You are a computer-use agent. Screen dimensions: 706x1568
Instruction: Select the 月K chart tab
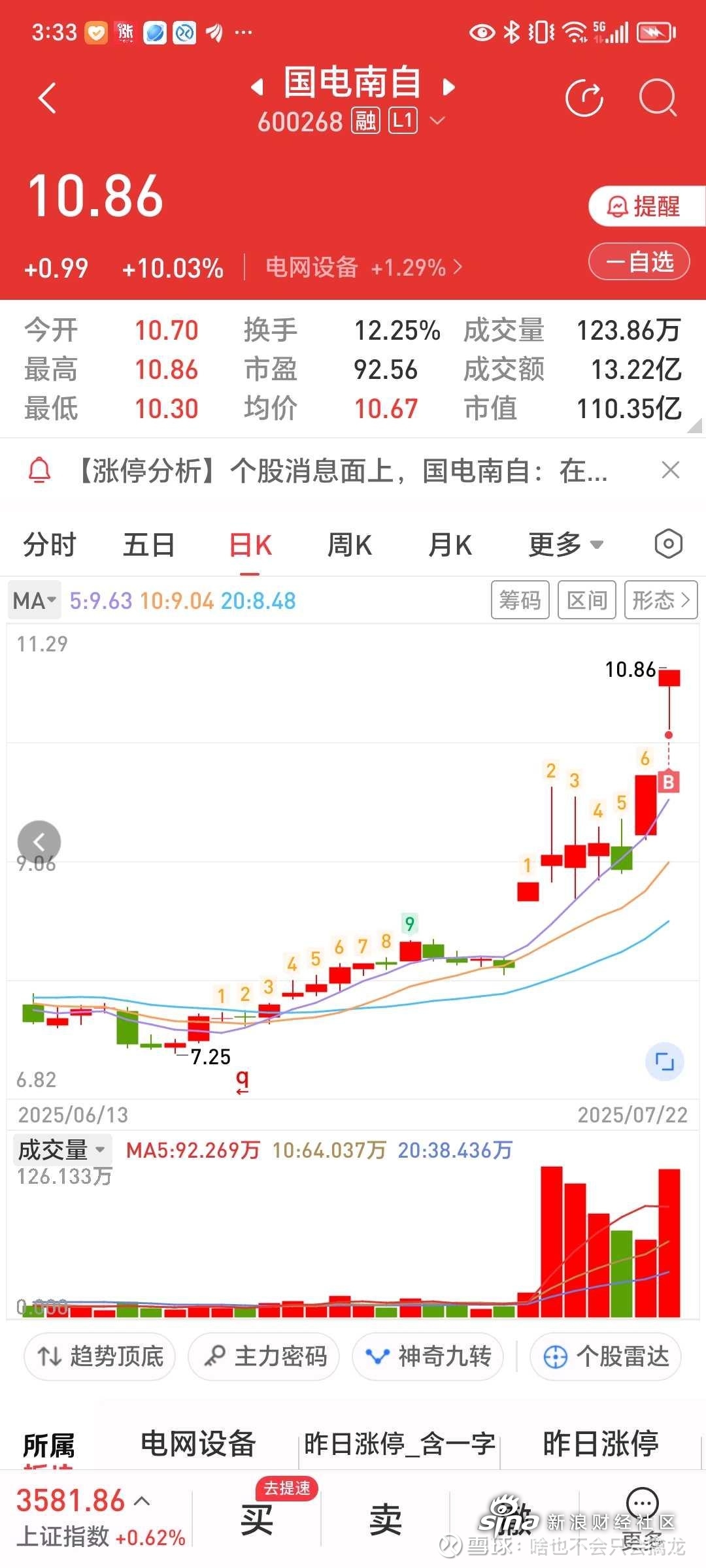(450, 545)
